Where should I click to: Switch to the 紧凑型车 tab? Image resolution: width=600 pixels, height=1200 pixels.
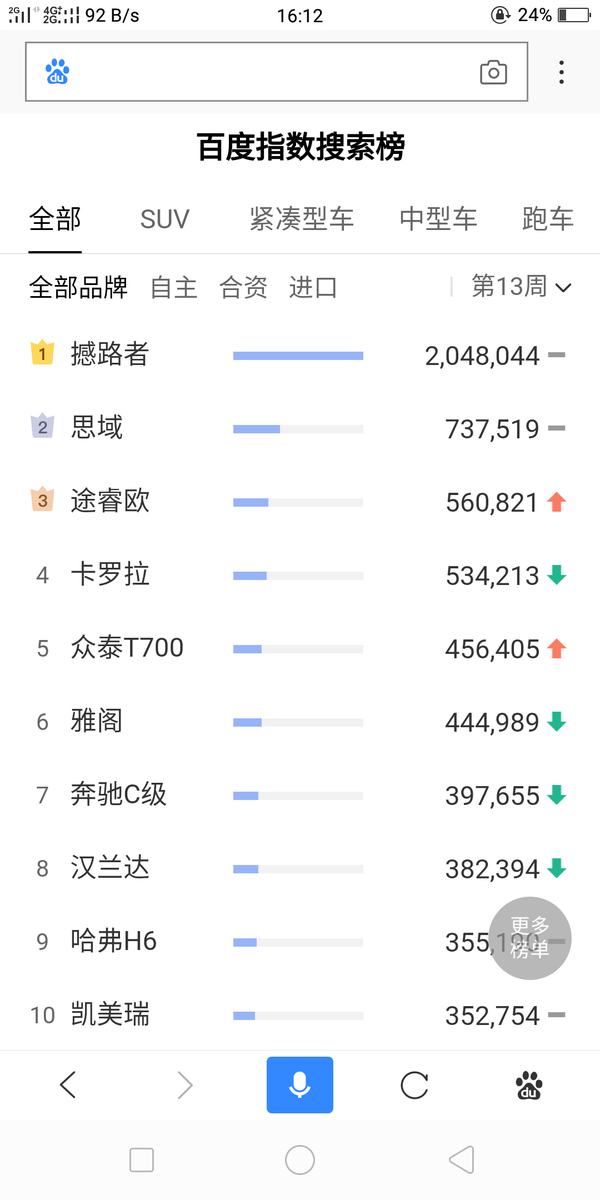(x=302, y=219)
